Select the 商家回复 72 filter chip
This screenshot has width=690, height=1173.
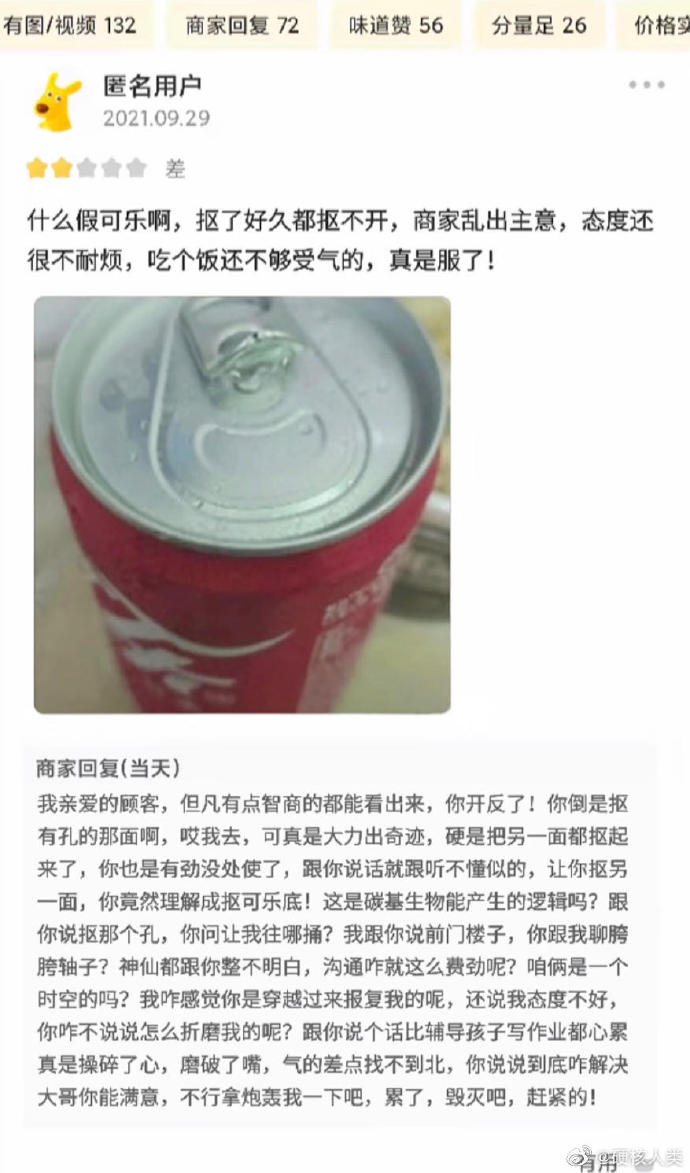pos(242,25)
